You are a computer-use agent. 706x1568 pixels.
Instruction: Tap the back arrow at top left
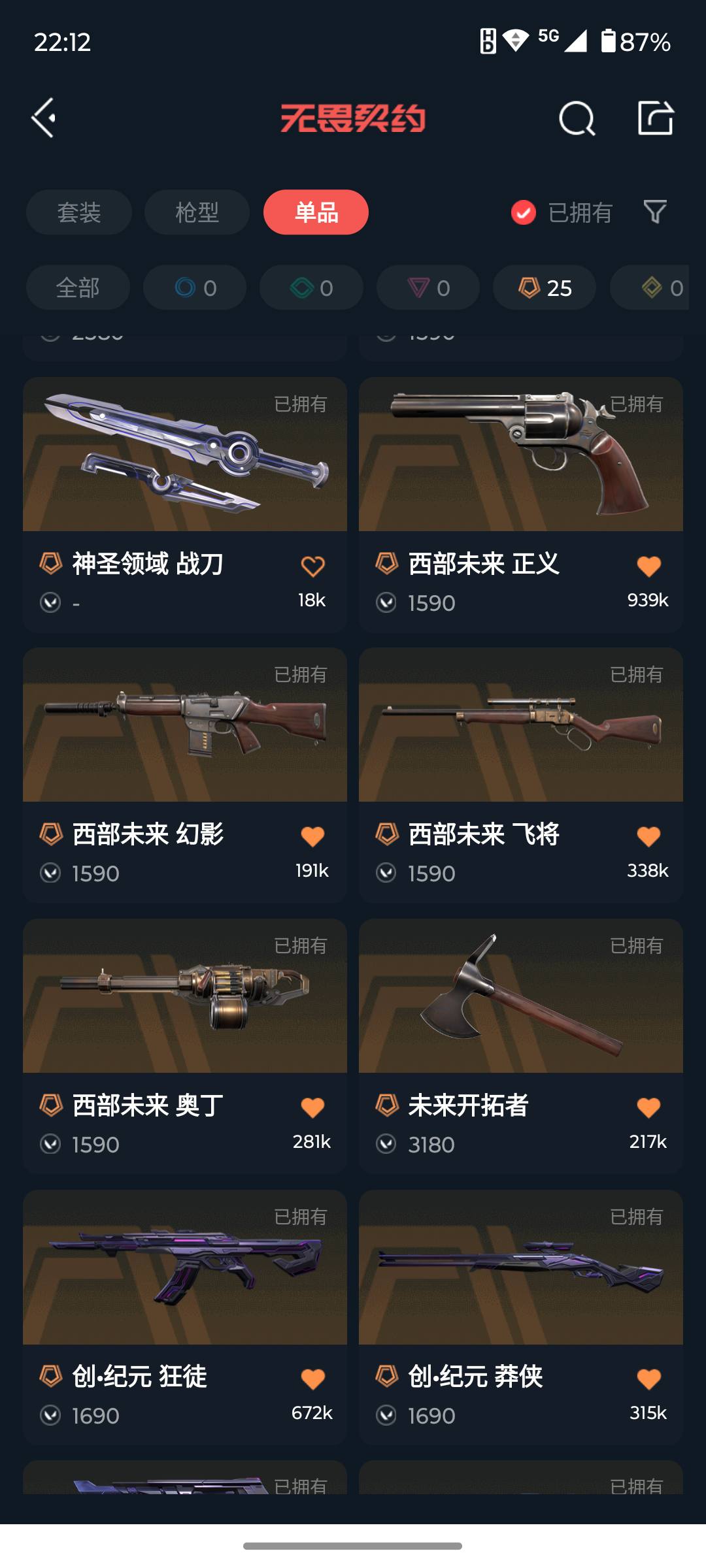44,118
